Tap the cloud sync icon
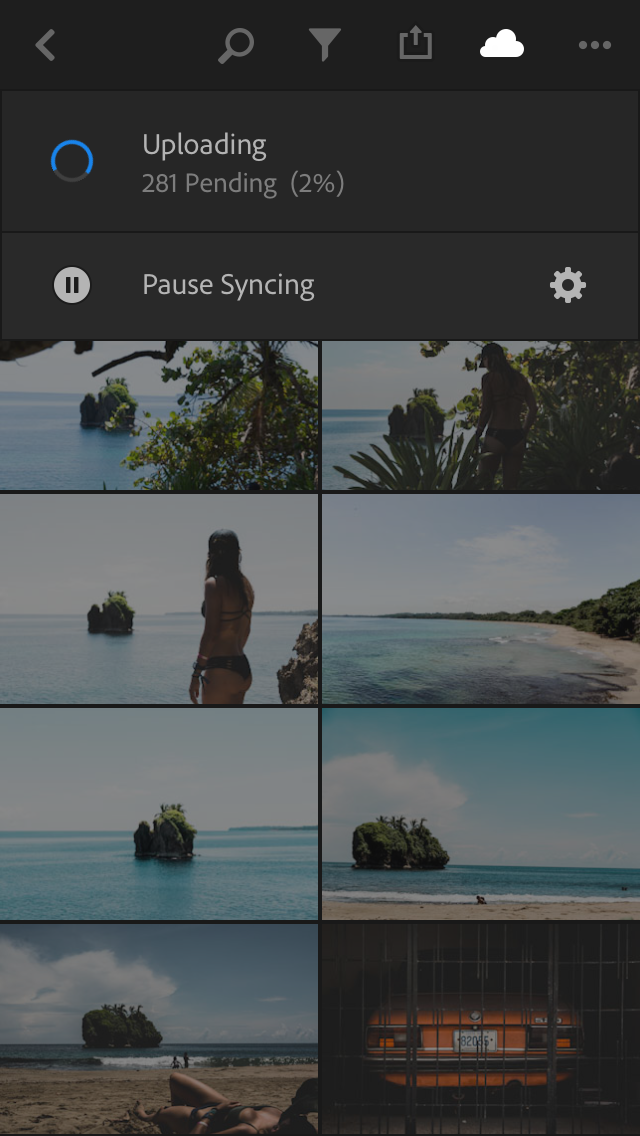This screenshot has height=1136, width=640. pos(502,44)
